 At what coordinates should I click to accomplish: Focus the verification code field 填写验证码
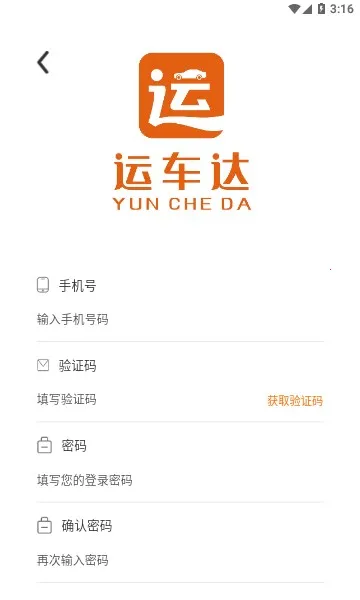click(x=149, y=399)
